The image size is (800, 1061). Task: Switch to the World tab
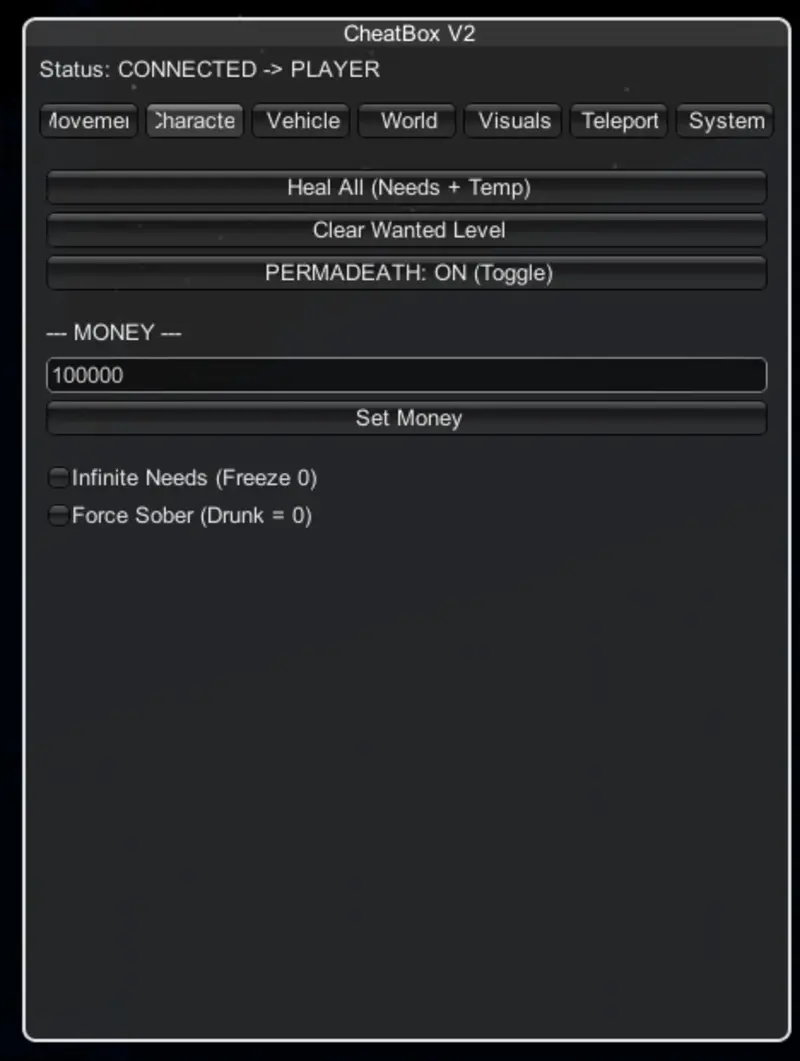tap(408, 121)
